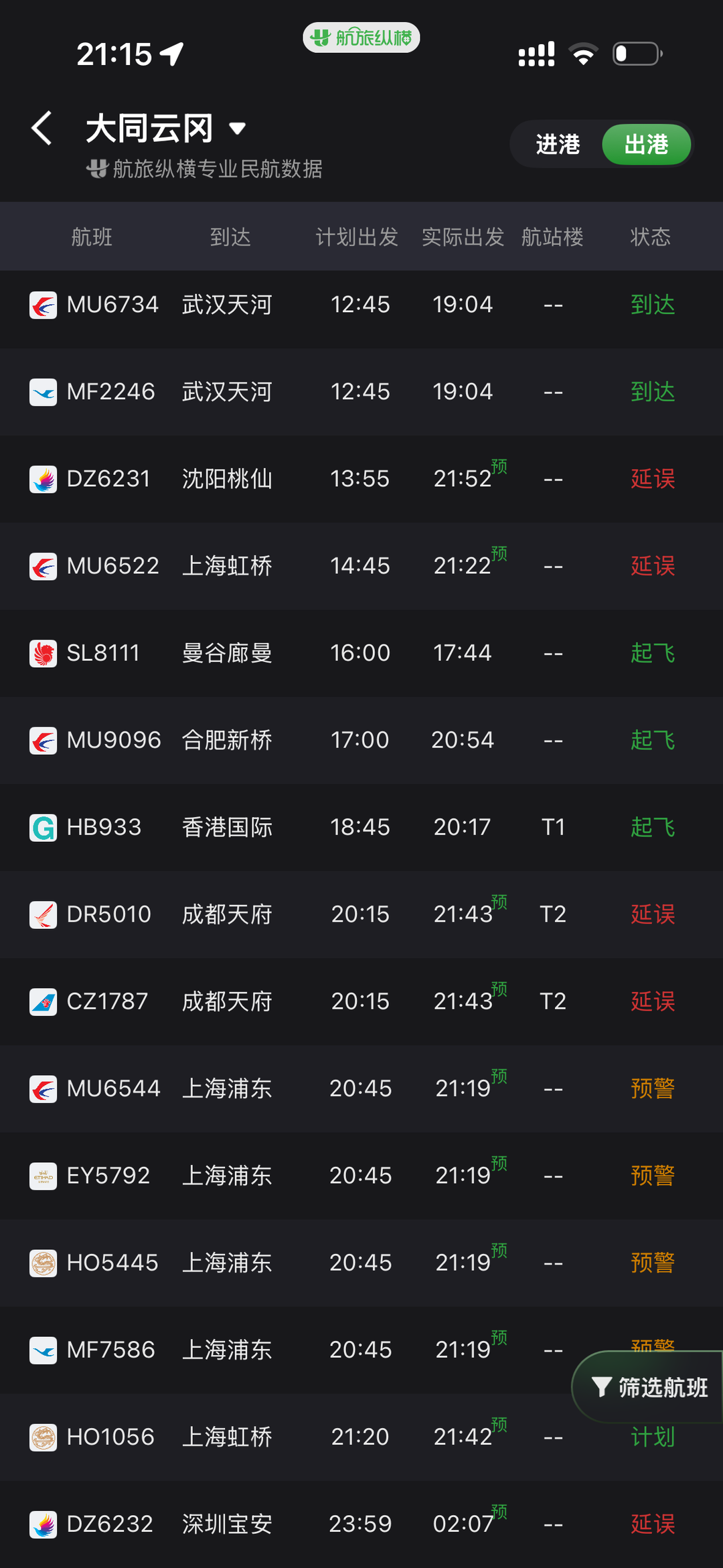Open the 航旅纵横 banner at screen top

(x=361, y=37)
